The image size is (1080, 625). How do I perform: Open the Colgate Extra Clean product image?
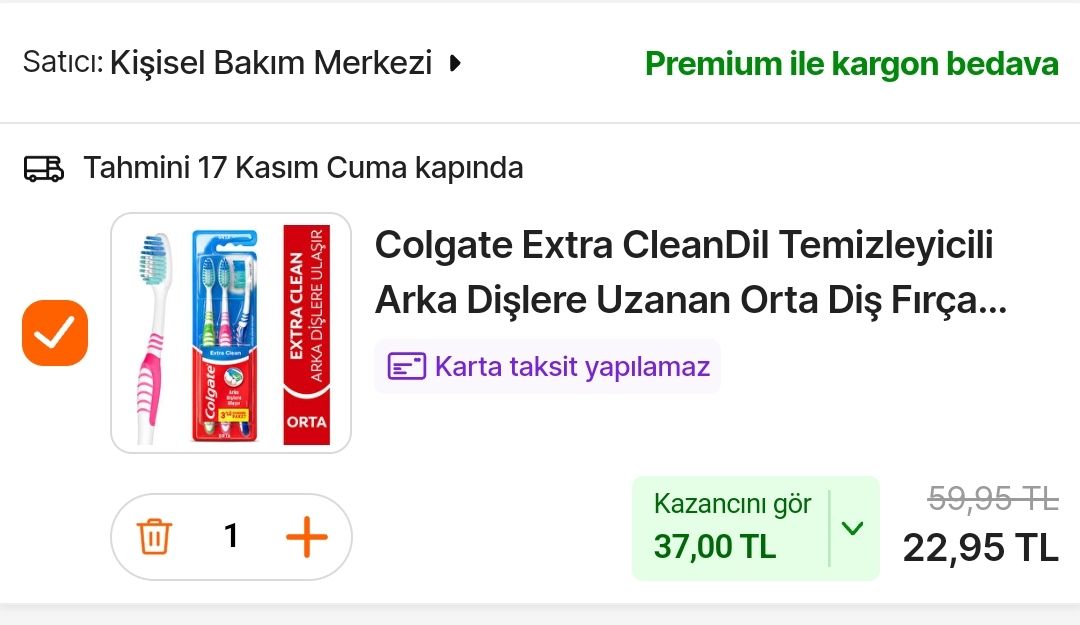click(x=231, y=333)
